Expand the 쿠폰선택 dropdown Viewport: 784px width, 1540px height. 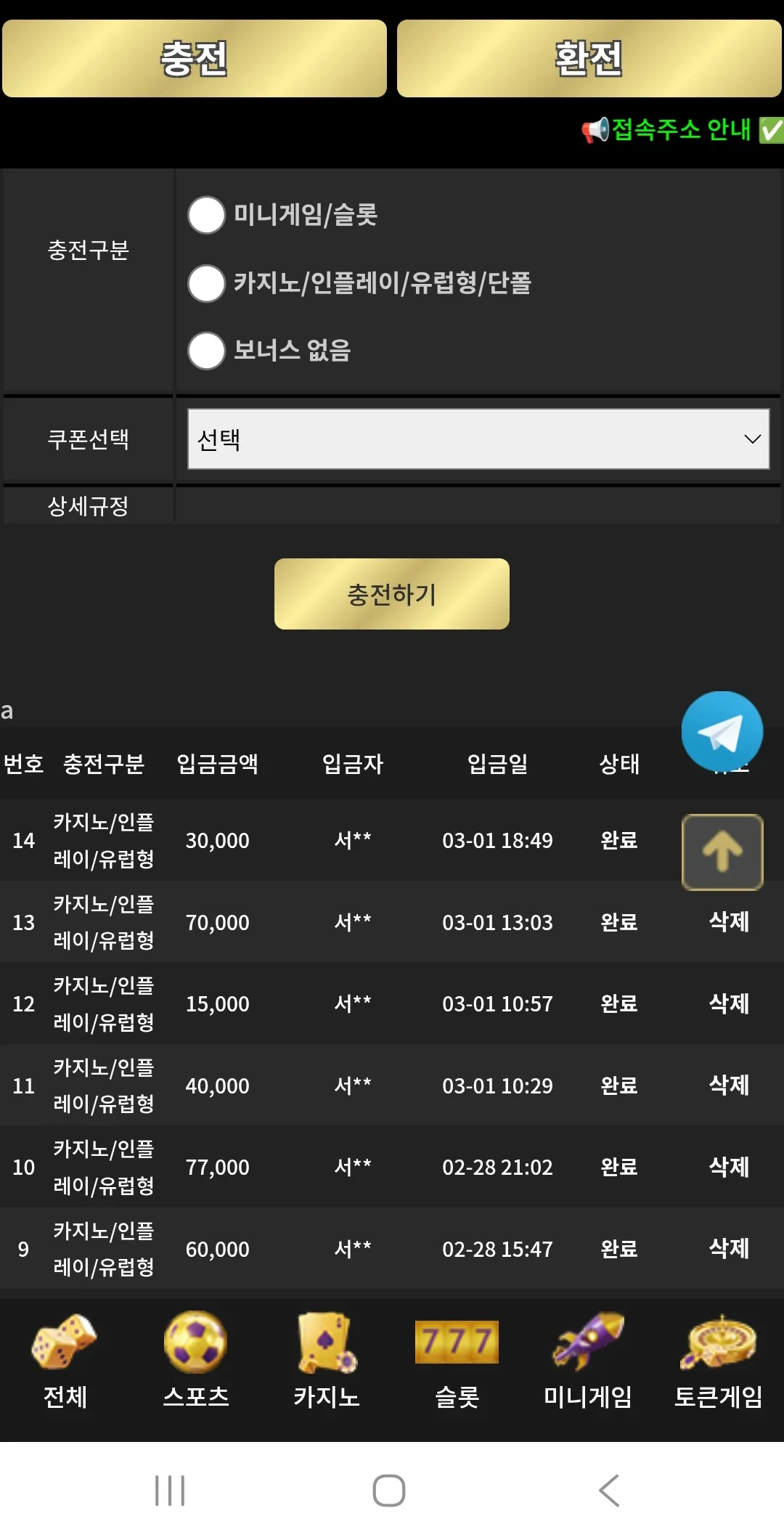tap(478, 439)
